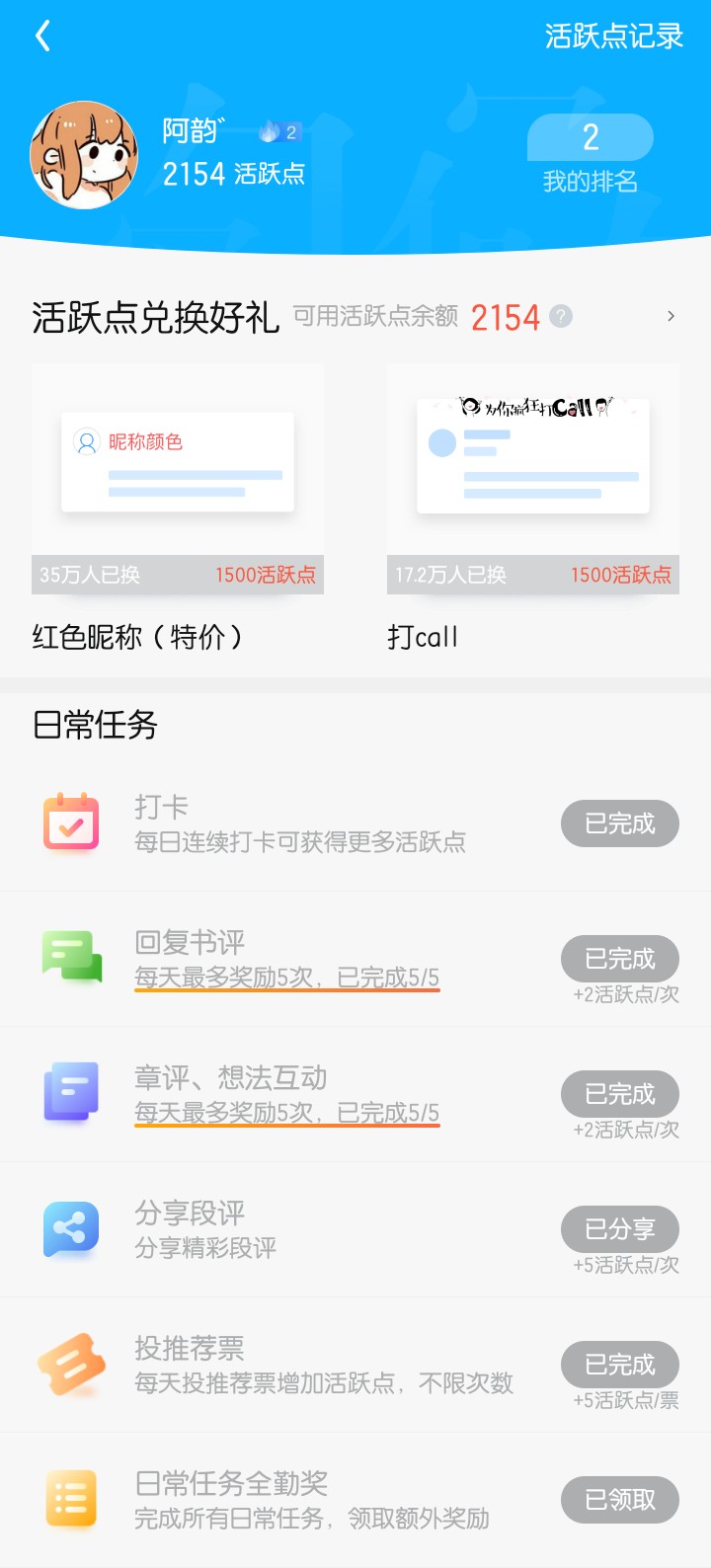
Task: View 我的排名 ranking
Action: tap(590, 154)
